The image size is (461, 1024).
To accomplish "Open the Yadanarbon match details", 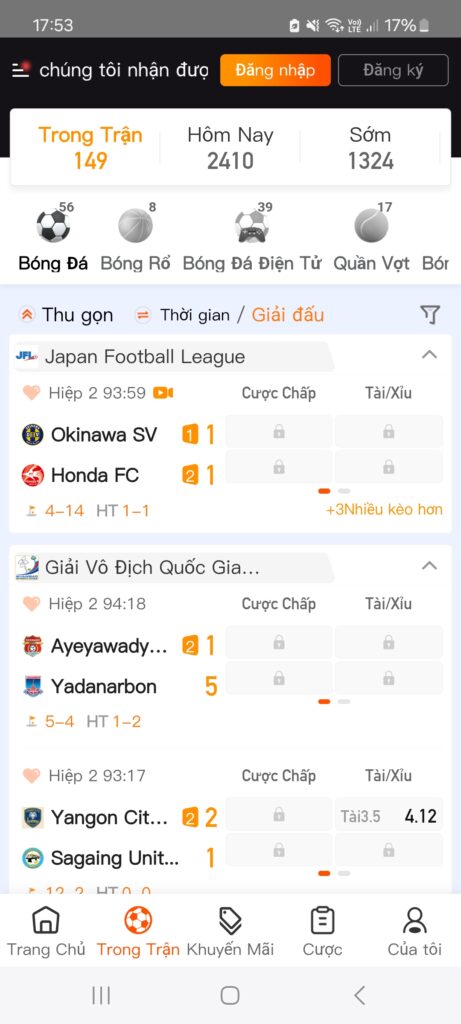I will click(x=104, y=686).
